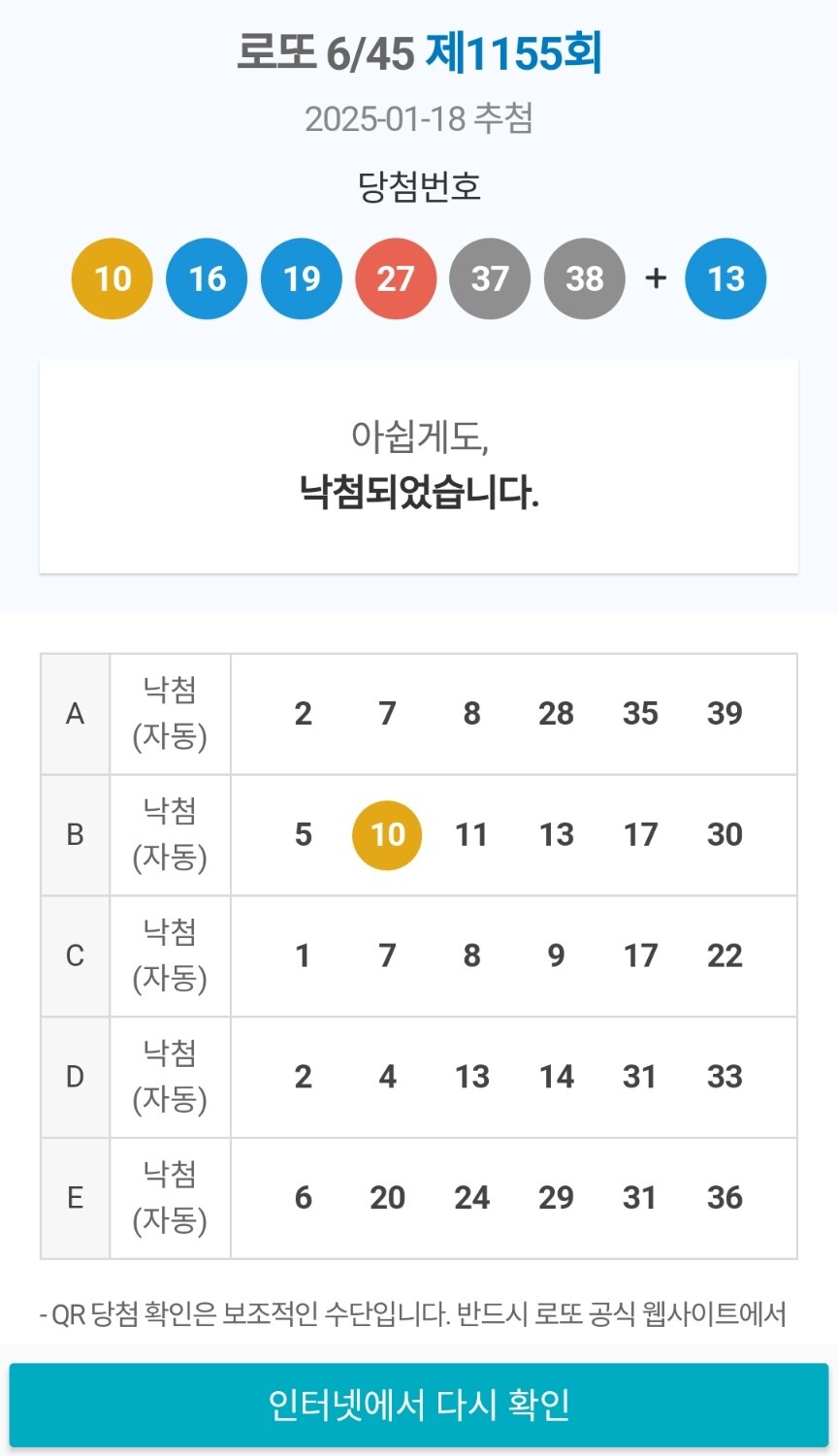Select the red ball numbered 27
This screenshot has height=1456, width=838.
coord(395,278)
